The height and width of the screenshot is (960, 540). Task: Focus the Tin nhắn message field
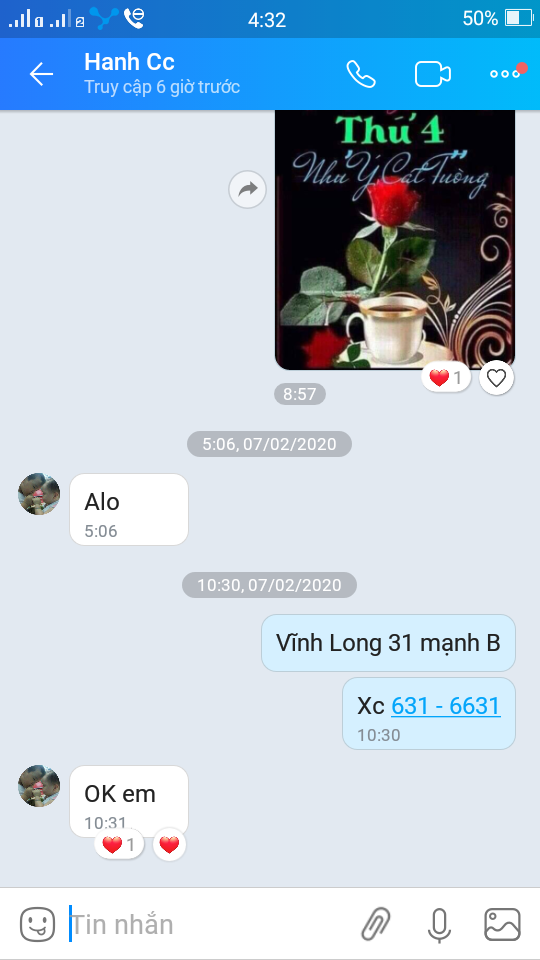point(208,924)
